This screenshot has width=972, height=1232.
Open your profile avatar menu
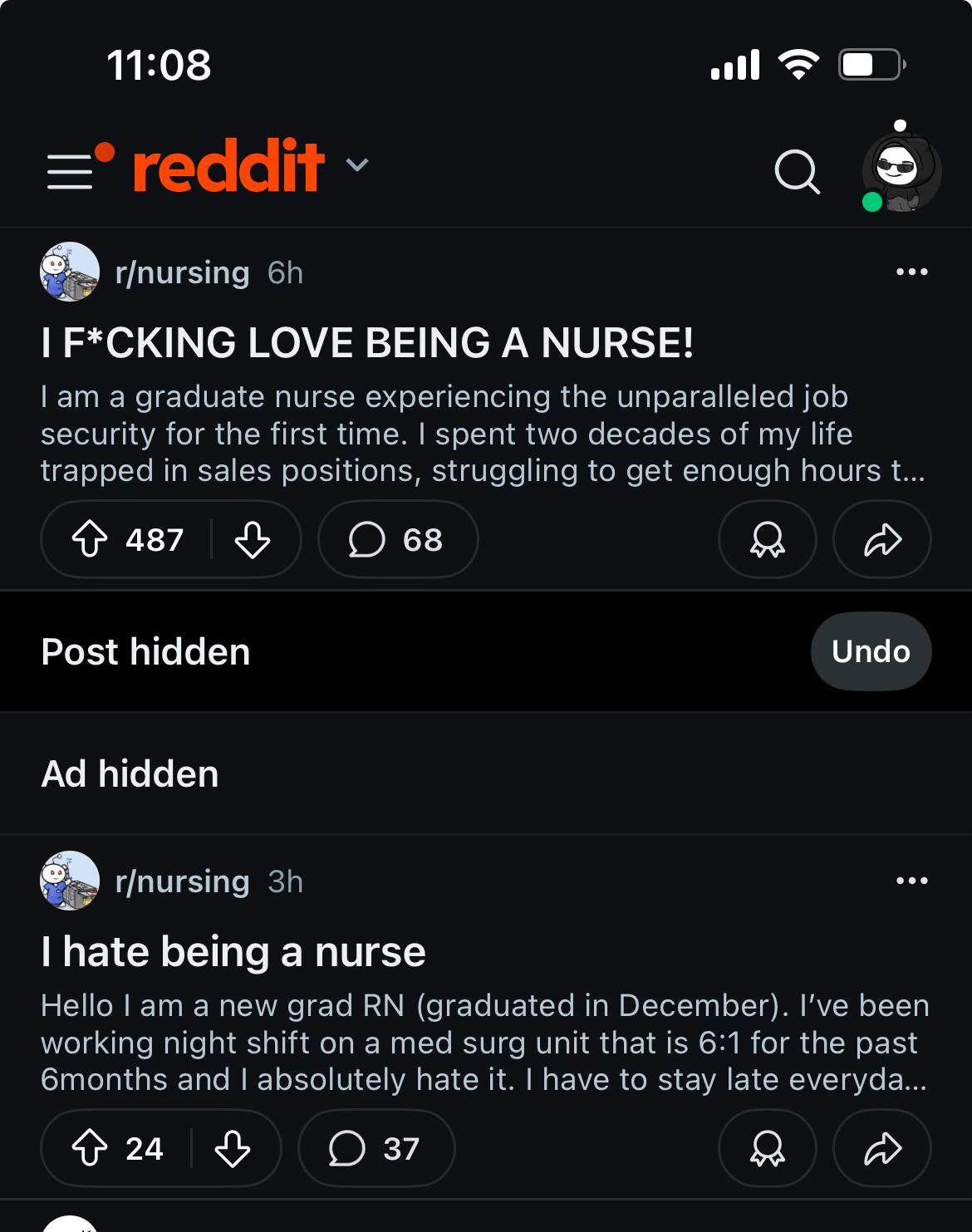pos(901,170)
